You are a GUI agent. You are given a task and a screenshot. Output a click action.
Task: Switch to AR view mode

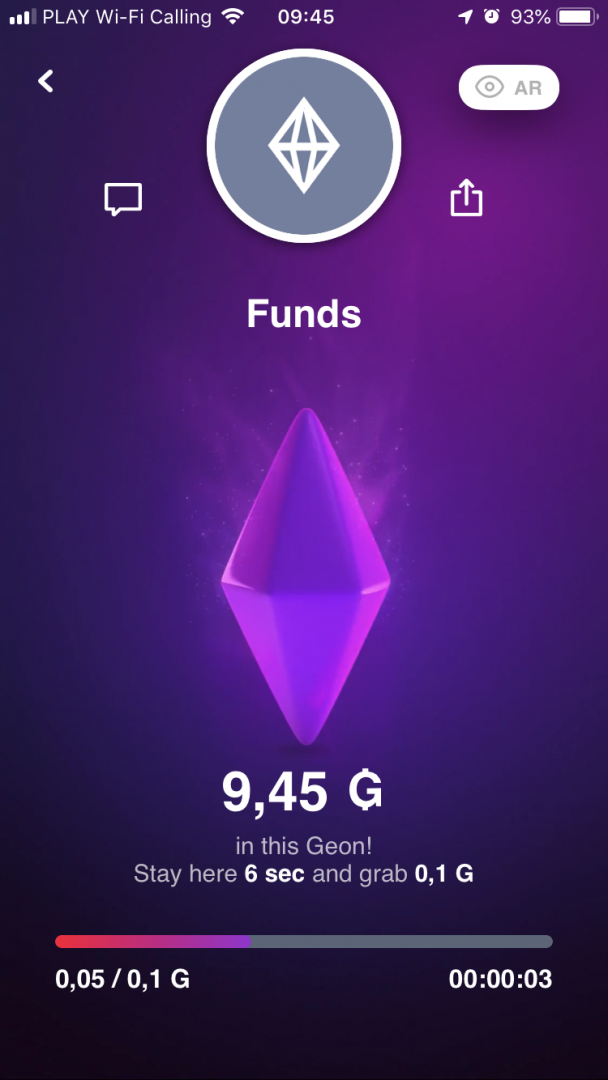pyautogui.click(x=508, y=88)
